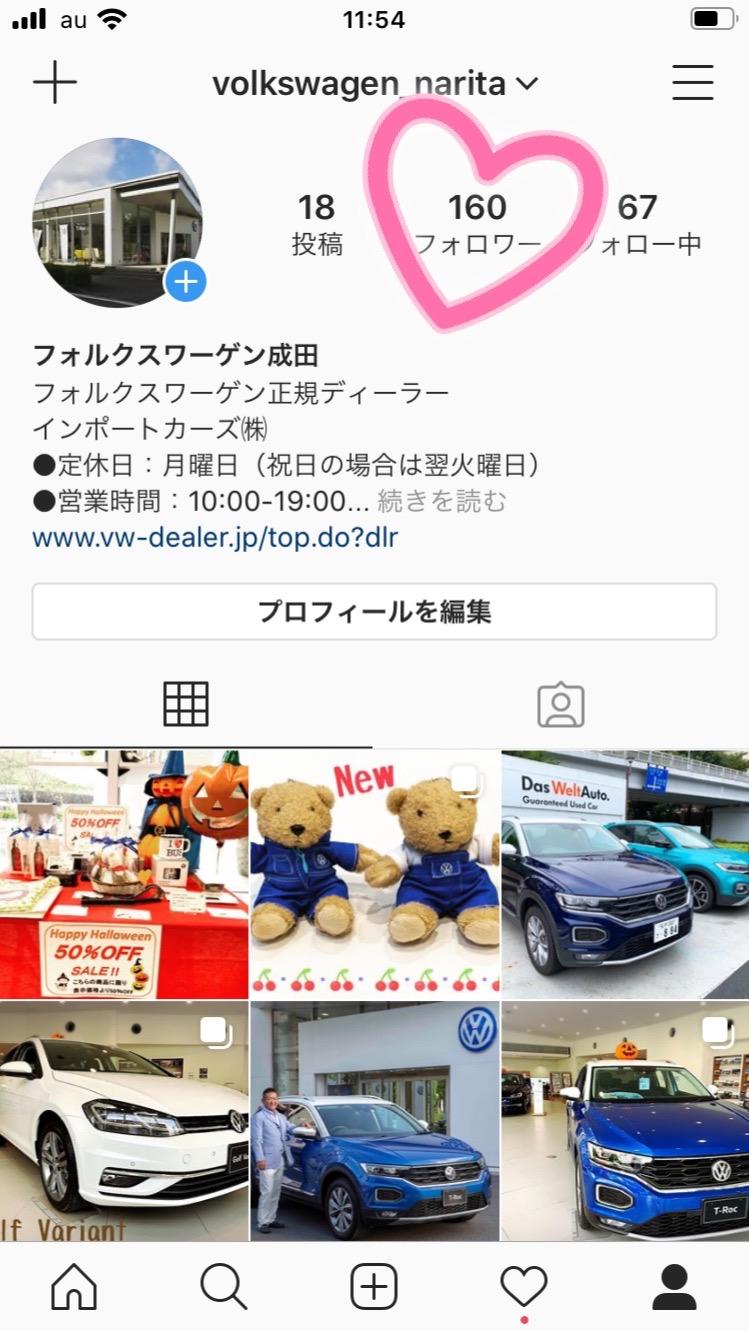
Task: View the 160 フォロワー list
Action: point(477,224)
